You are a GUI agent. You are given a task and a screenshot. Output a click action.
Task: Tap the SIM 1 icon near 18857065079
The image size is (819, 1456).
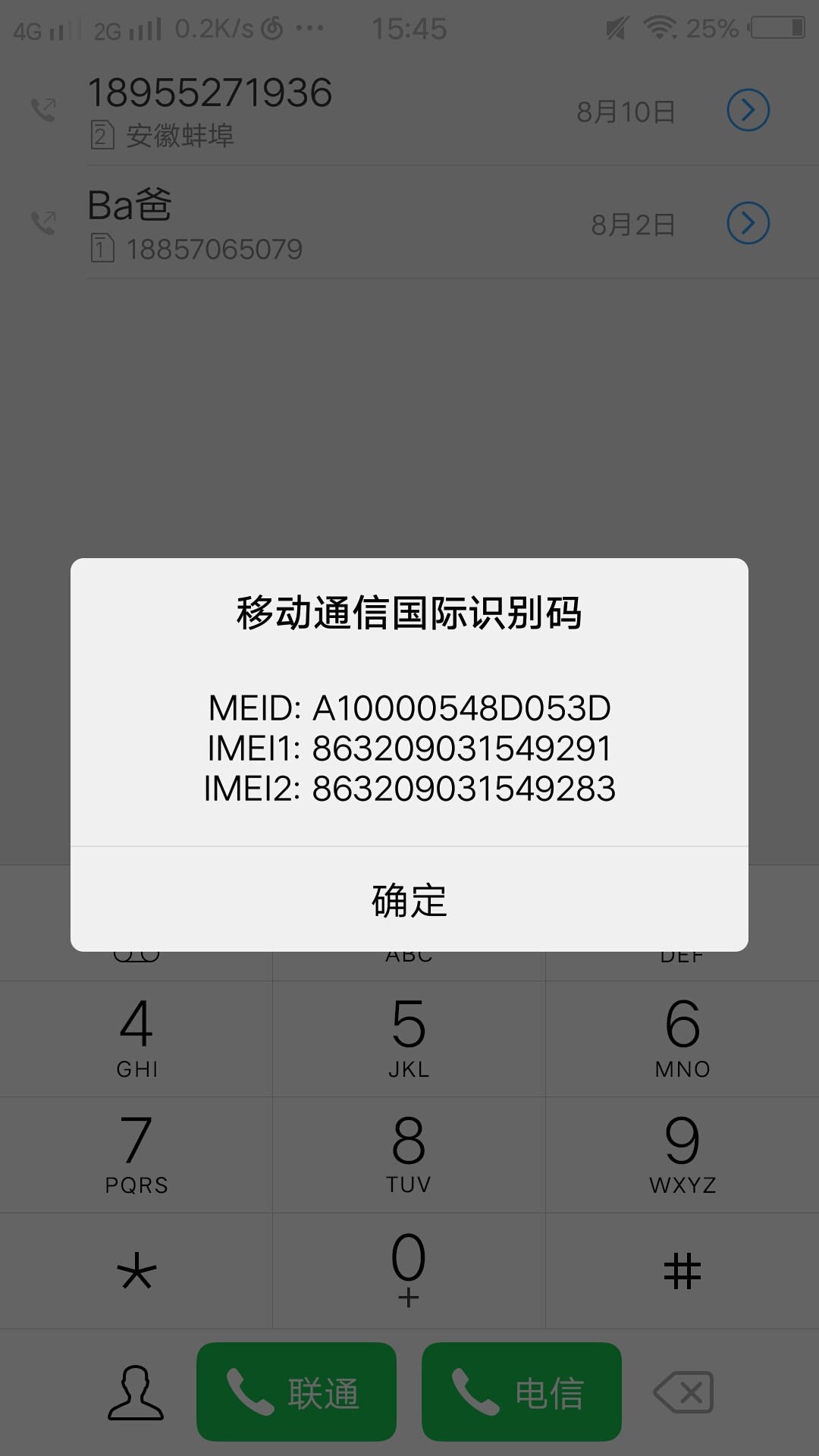(x=102, y=246)
